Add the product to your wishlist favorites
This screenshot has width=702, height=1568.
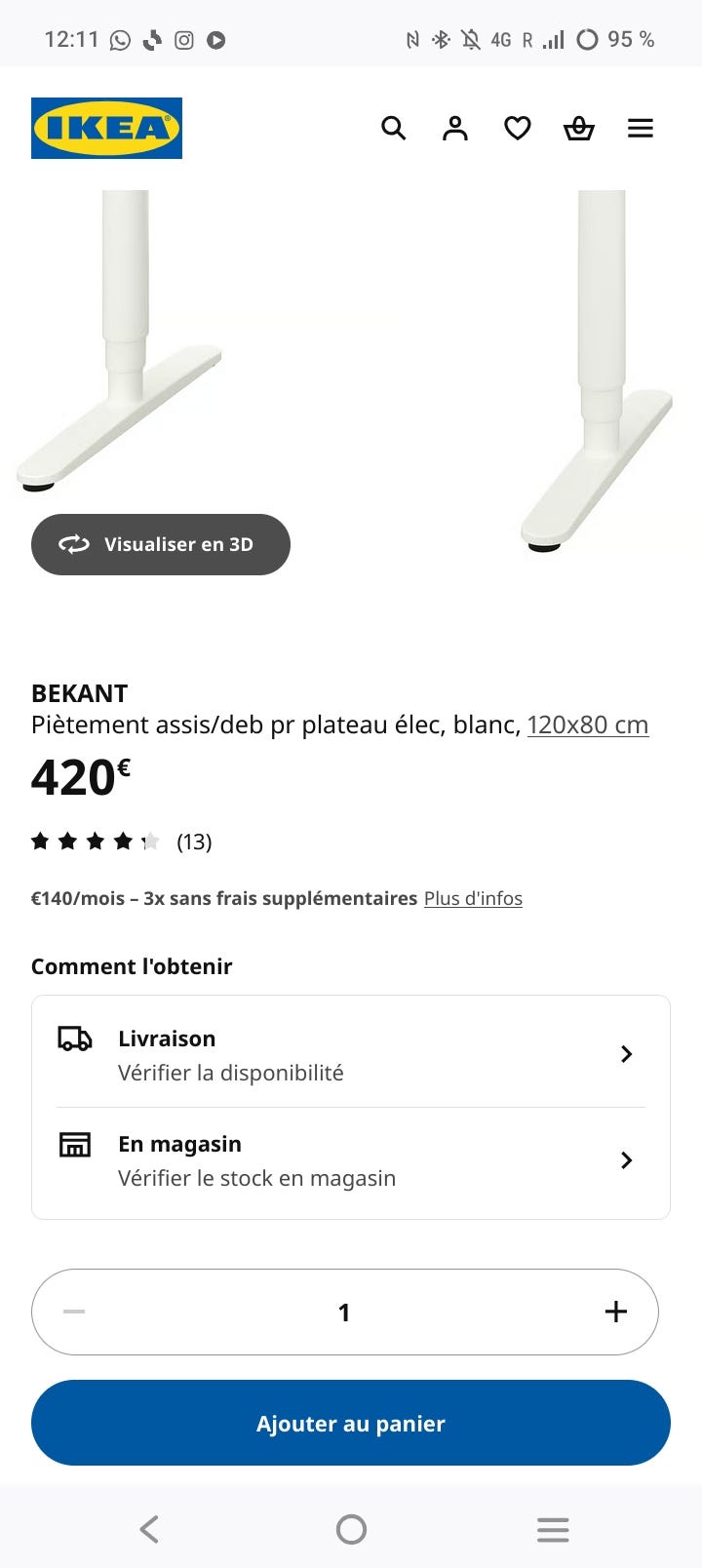tap(517, 128)
